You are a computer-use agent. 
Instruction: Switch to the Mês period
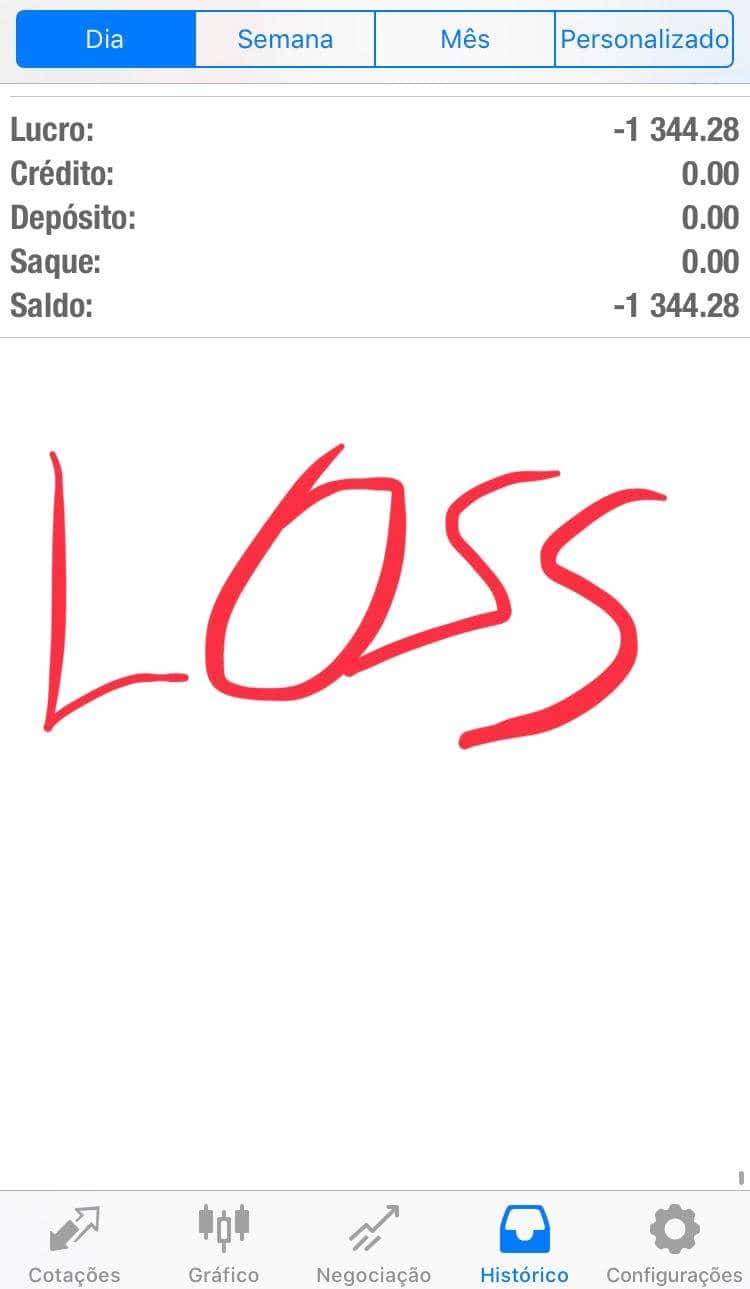click(x=465, y=40)
